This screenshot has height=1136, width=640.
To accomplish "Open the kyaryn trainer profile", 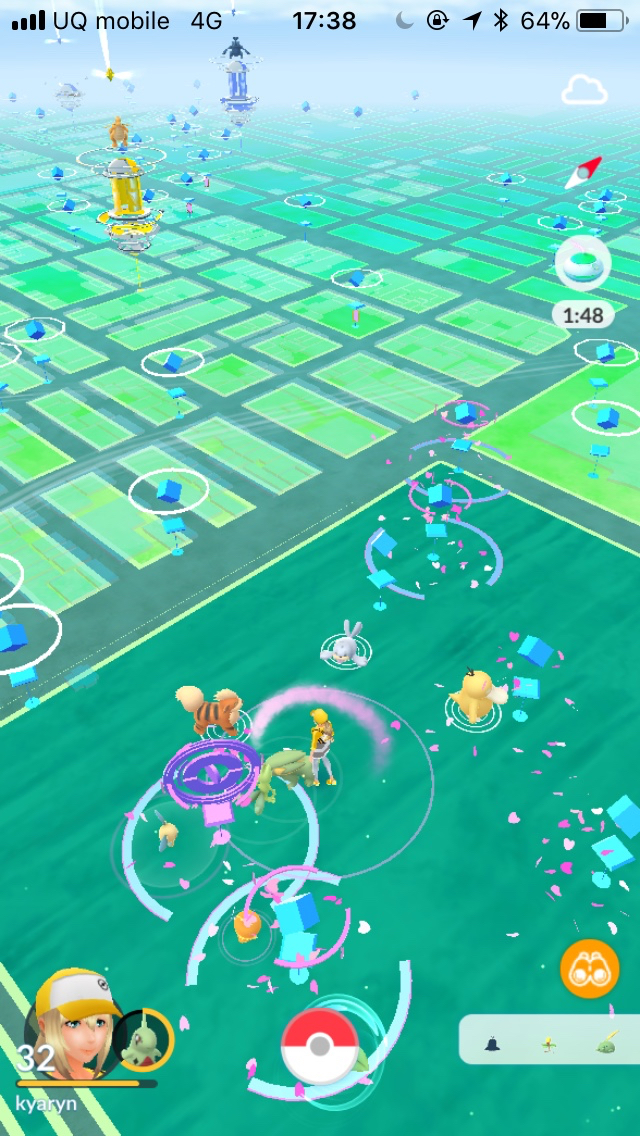I will point(70,1030).
